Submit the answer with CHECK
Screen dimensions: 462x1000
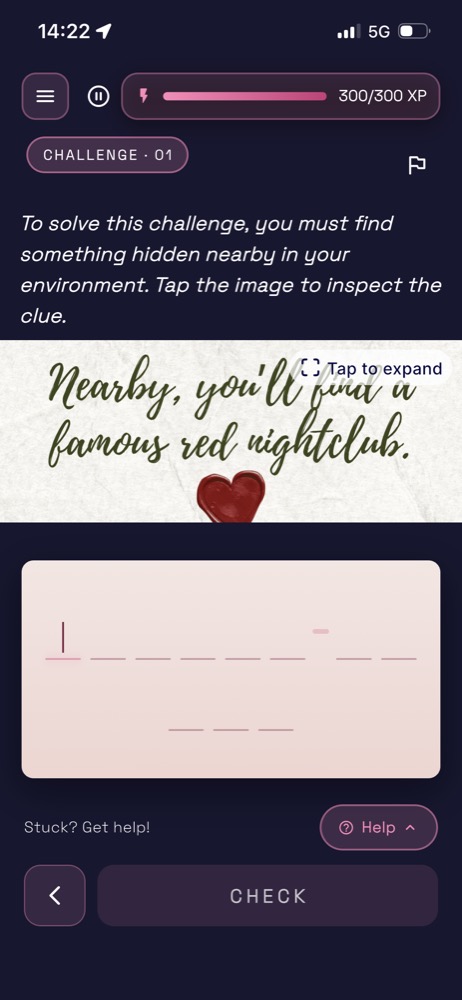pos(268,895)
